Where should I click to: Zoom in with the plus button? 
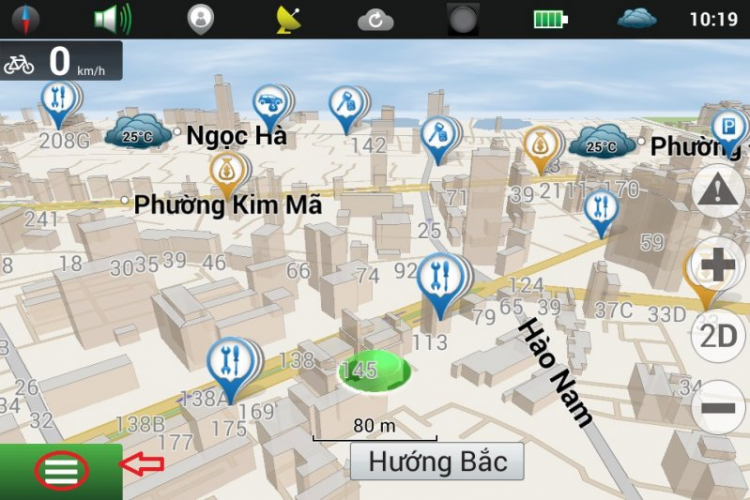pyautogui.click(x=718, y=266)
